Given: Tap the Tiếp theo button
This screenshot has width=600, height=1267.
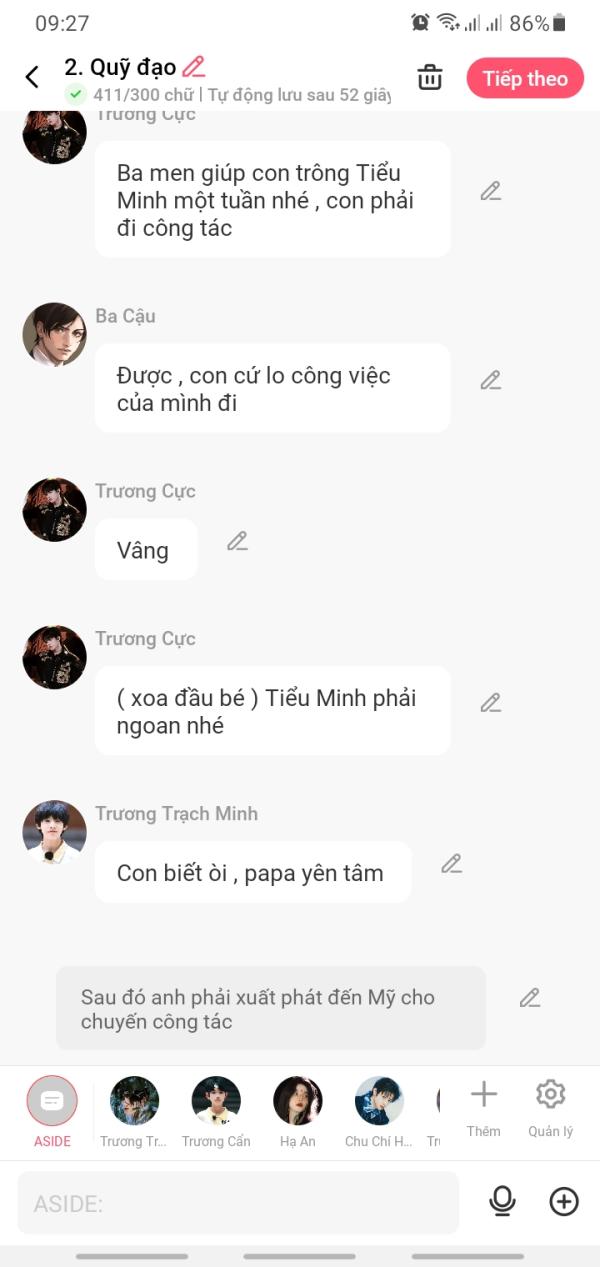Looking at the screenshot, I should pos(525,78).
